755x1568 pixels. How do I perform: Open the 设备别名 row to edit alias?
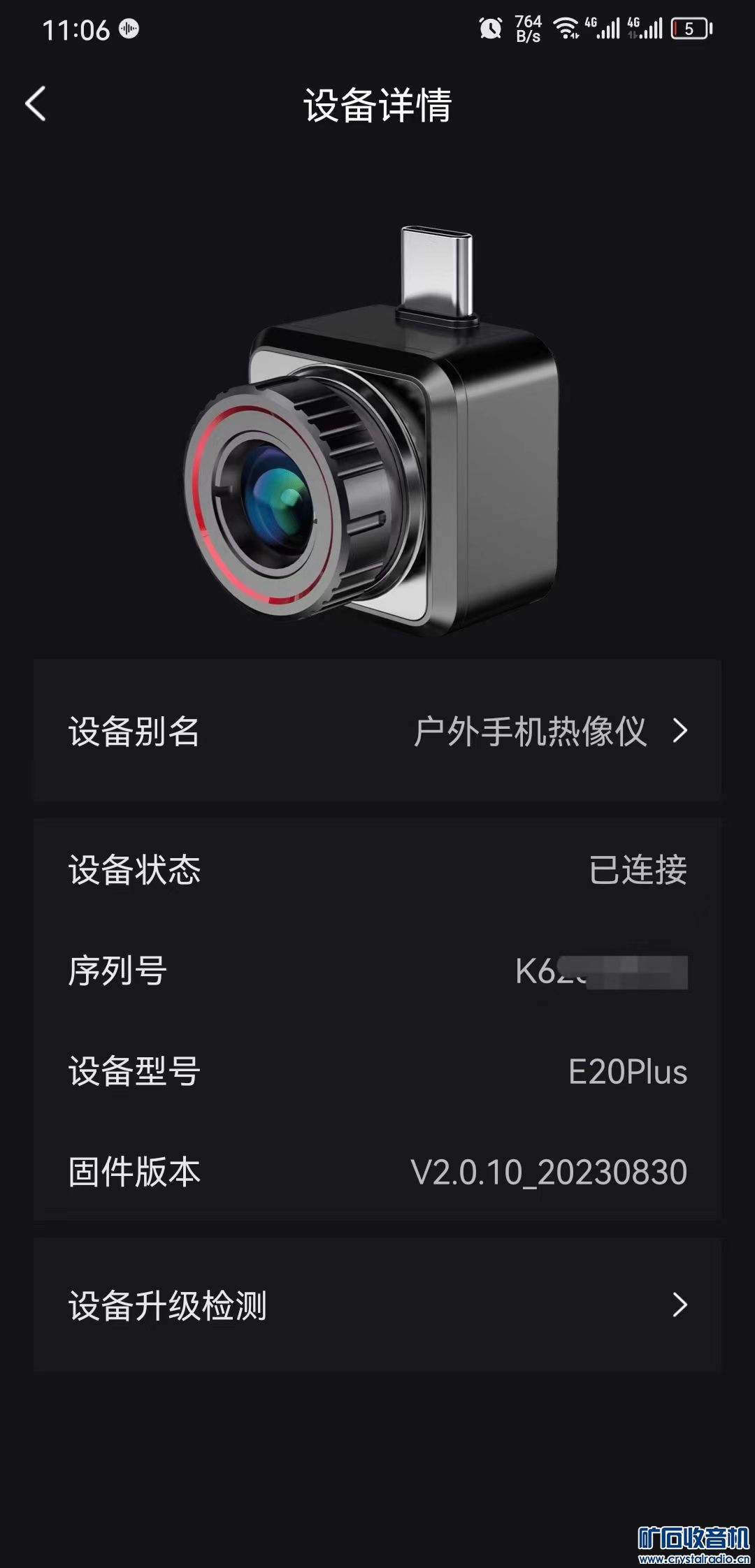pos(377,731)
